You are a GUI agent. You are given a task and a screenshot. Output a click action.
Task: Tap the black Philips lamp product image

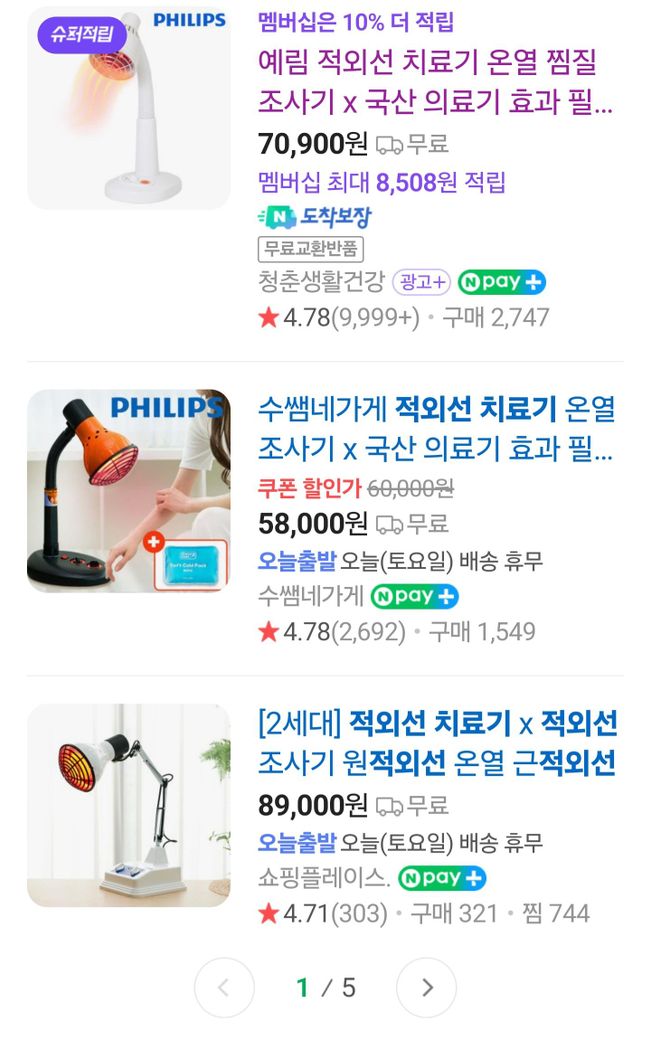[128, 491]
